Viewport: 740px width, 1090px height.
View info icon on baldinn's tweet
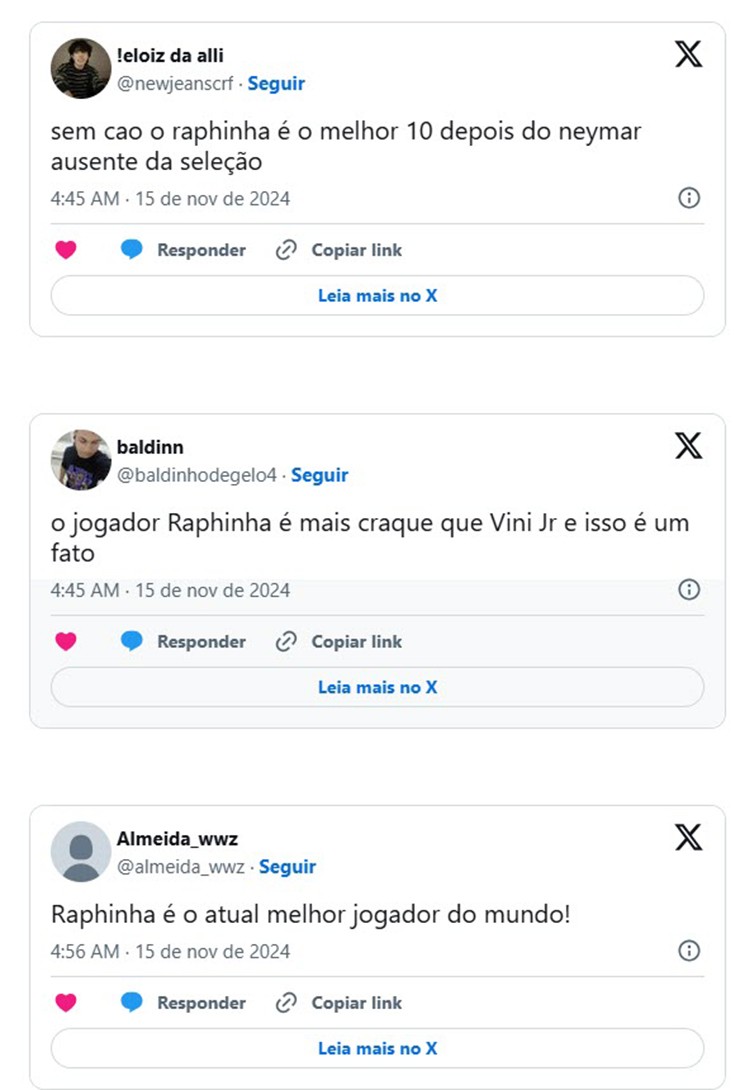[x=689, y=590]
